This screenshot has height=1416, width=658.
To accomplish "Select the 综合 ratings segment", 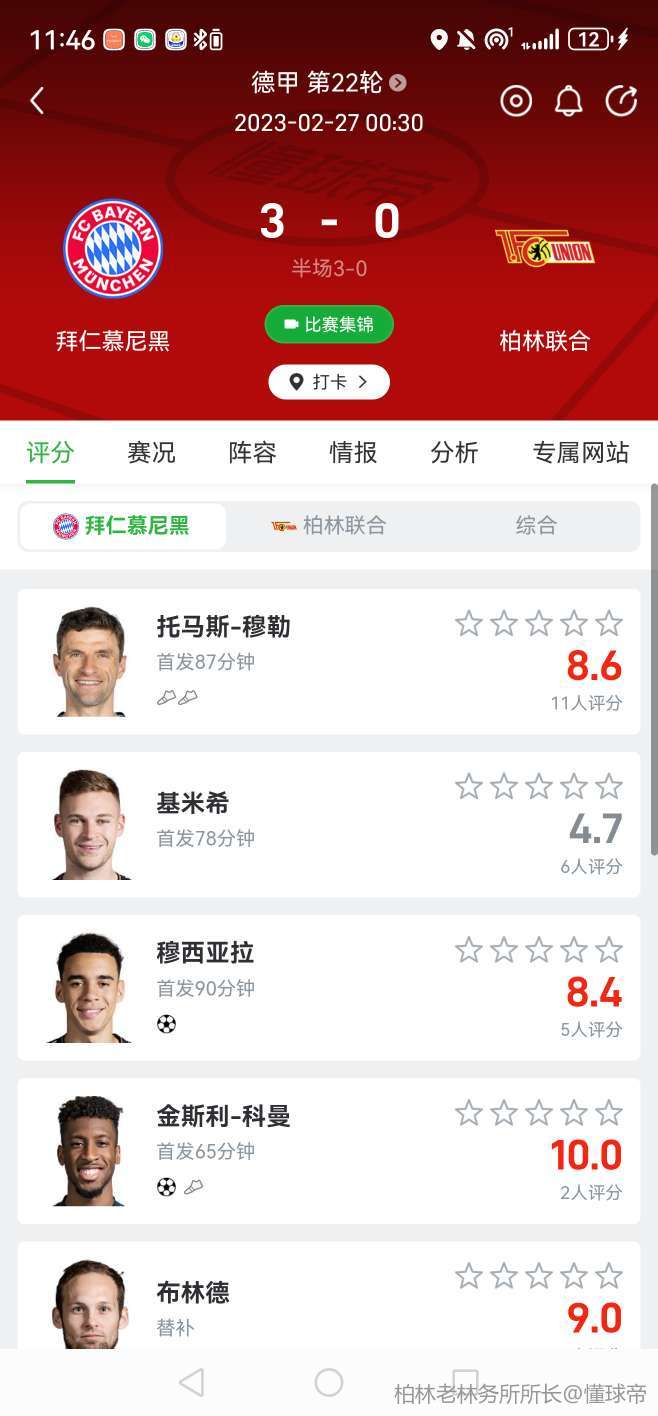I will pyautogui.click(x=536, y=526).
